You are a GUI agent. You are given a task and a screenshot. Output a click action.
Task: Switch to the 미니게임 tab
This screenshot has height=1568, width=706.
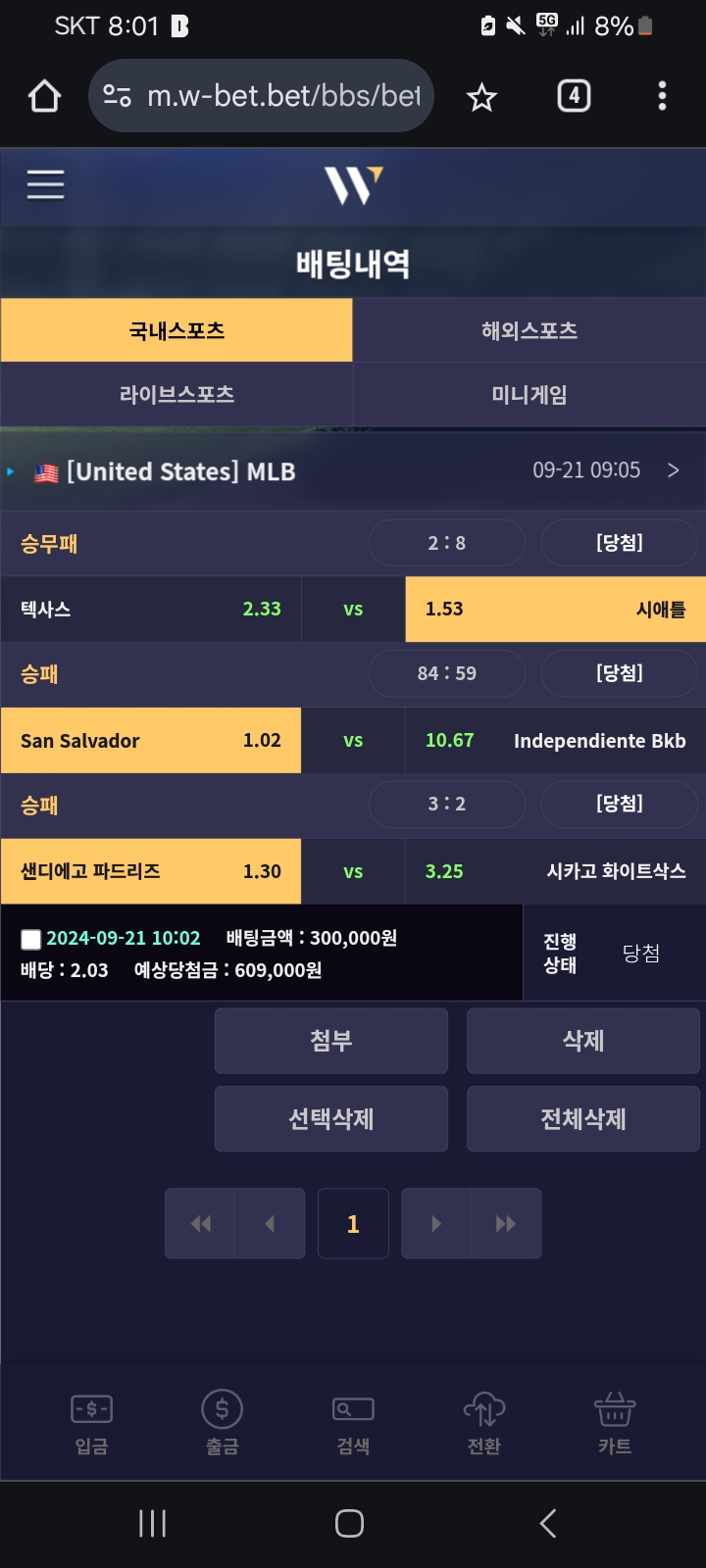tap(529, 394)
